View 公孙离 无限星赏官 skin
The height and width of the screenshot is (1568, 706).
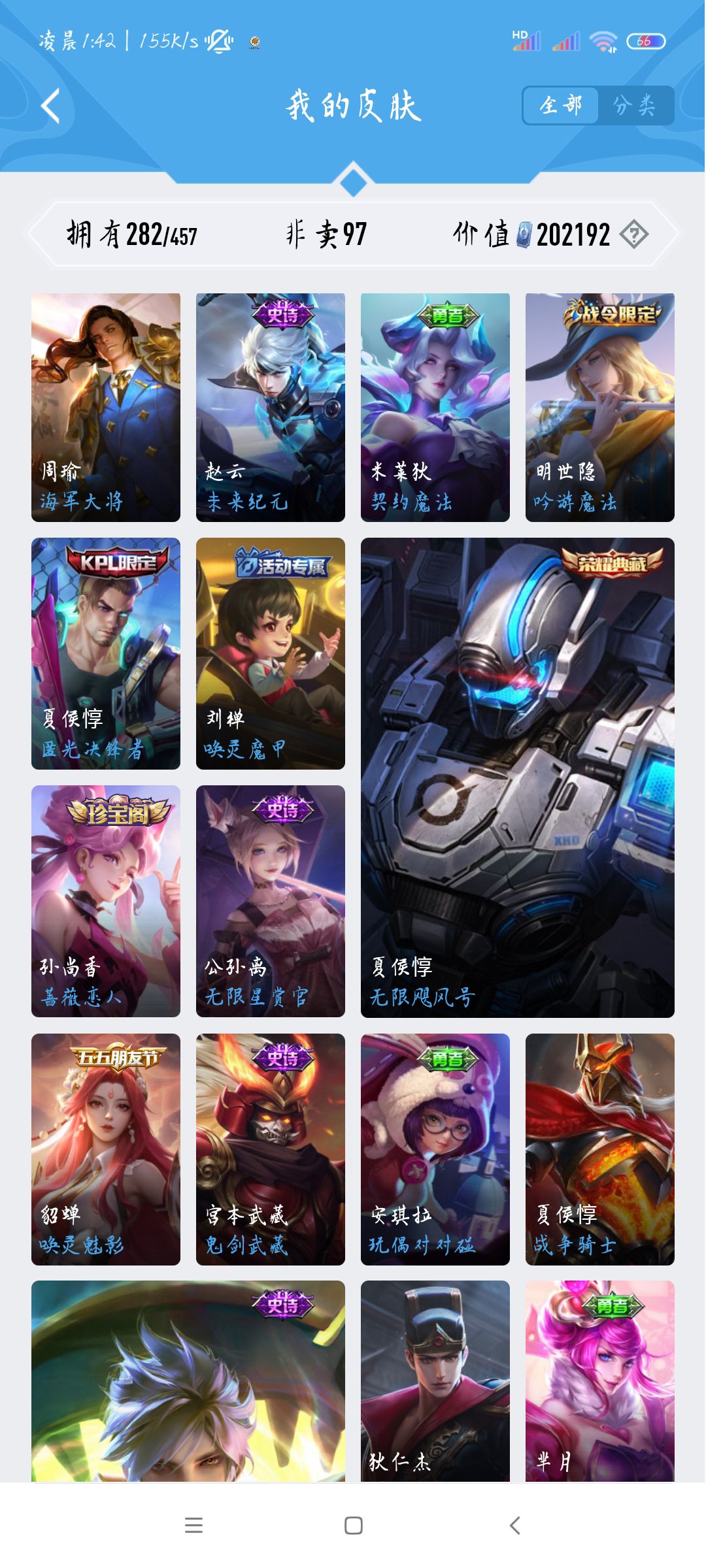271,901
